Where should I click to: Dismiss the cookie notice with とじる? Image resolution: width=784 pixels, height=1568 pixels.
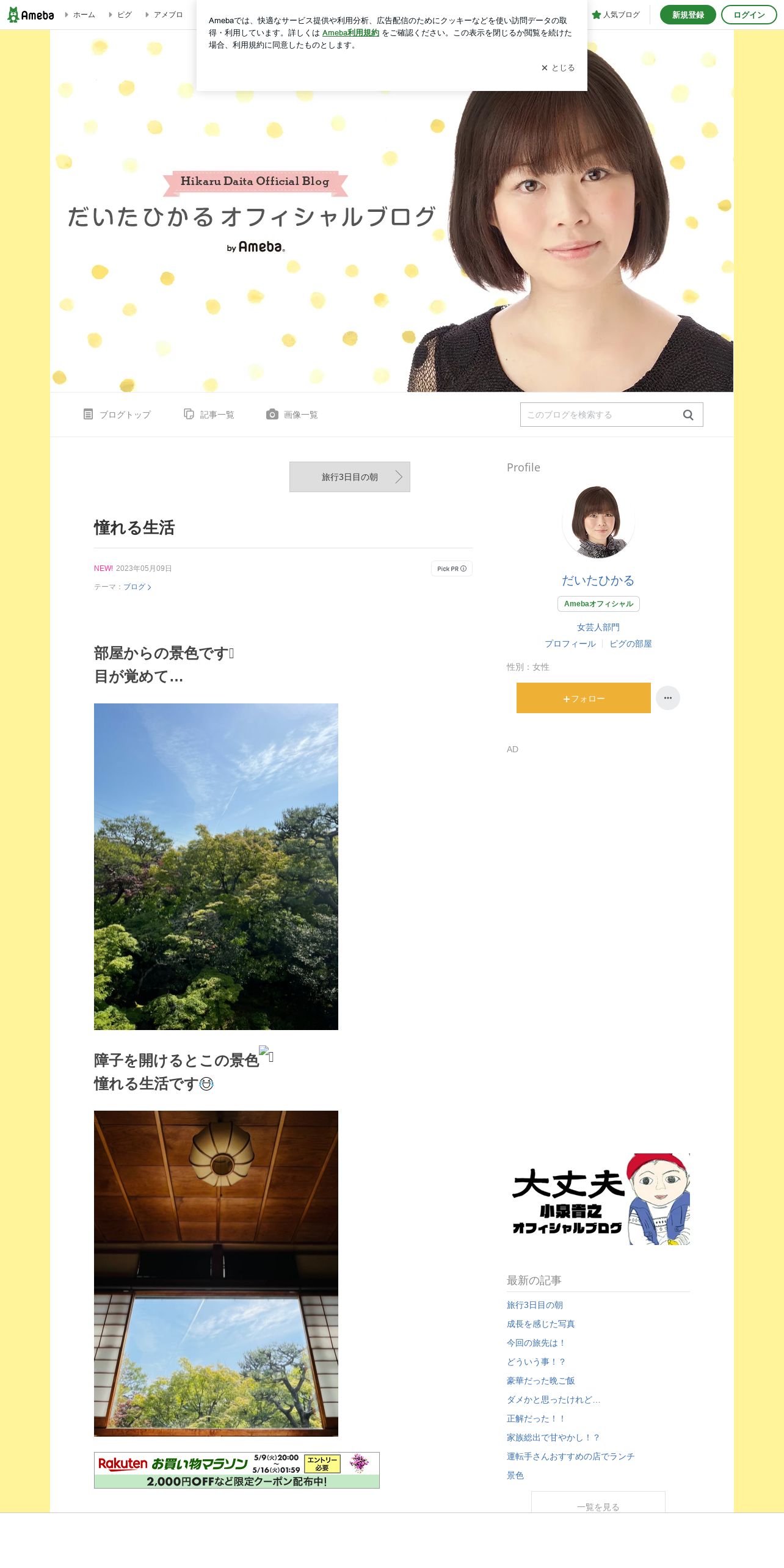coord(558,68)
